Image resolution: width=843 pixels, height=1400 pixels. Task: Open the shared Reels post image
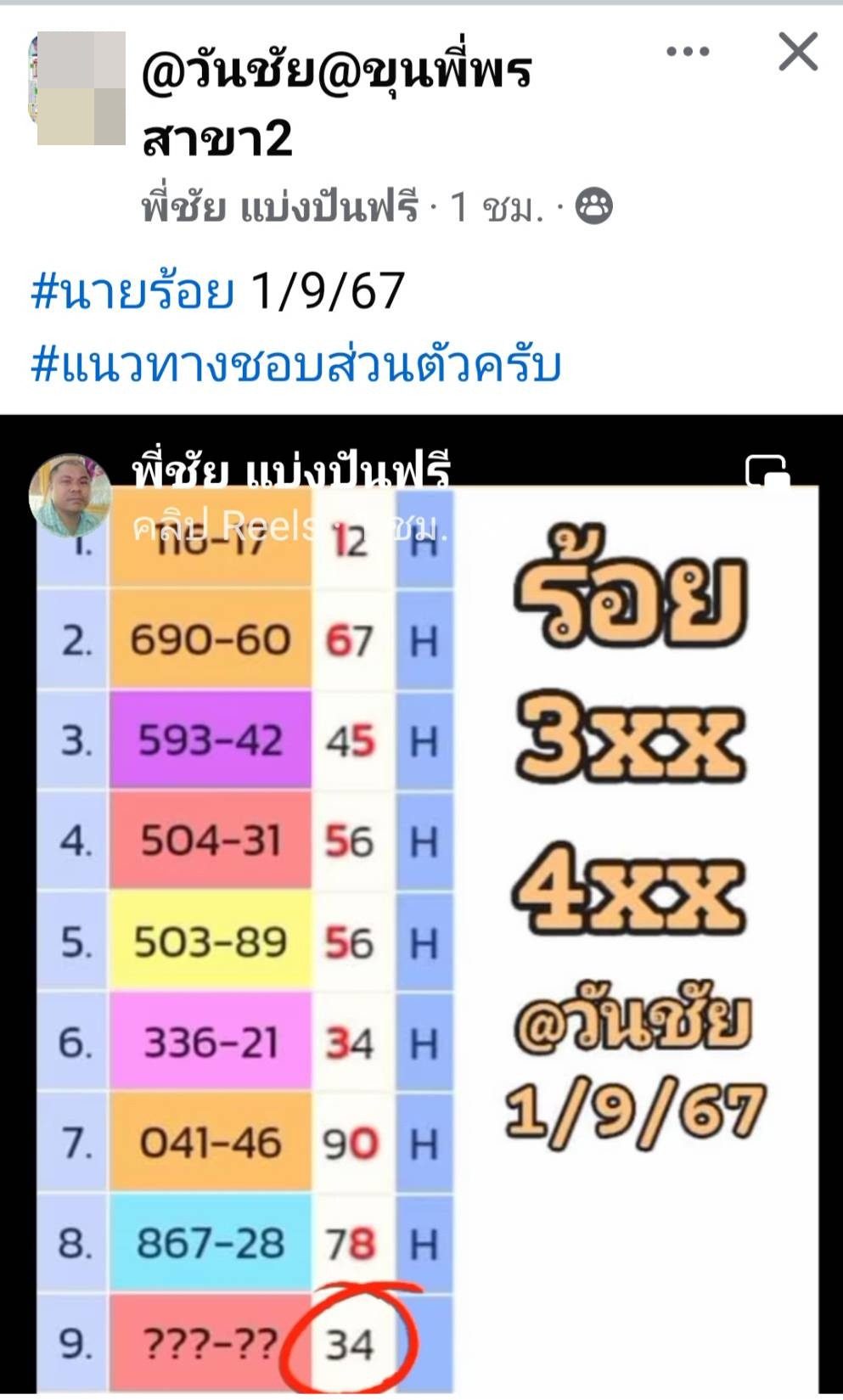coord(422,906)
